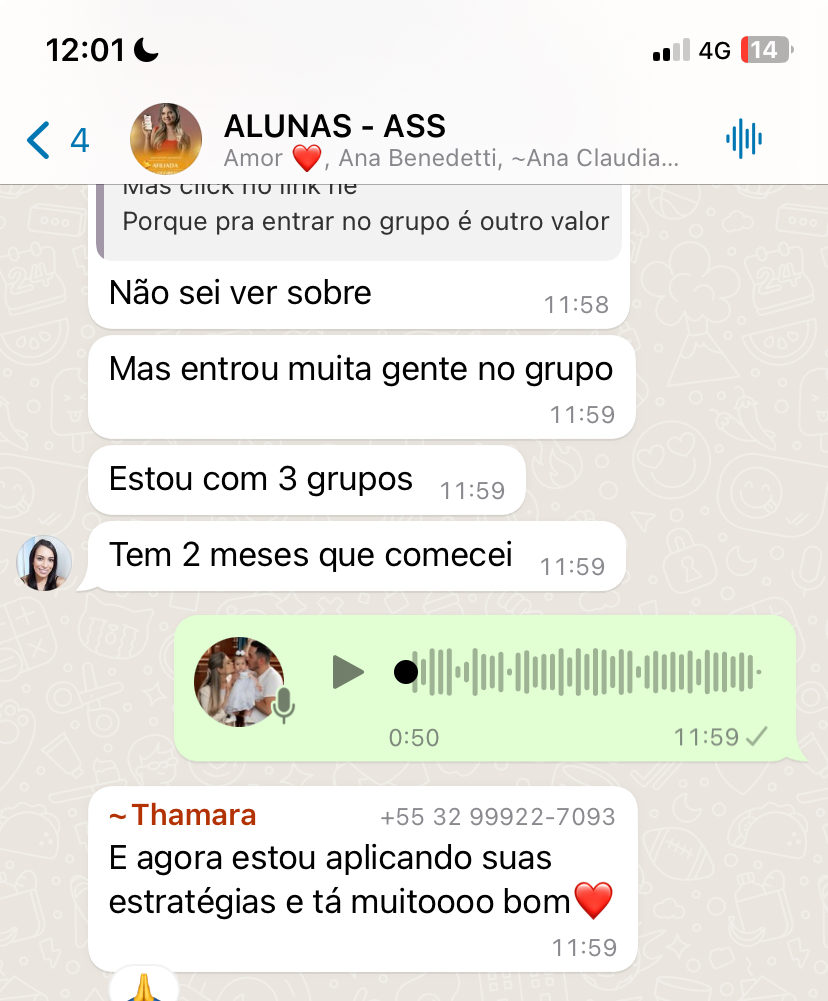Join the group voice chat
The width and height of the screenshot is (828, 1001).
point(744,139)
